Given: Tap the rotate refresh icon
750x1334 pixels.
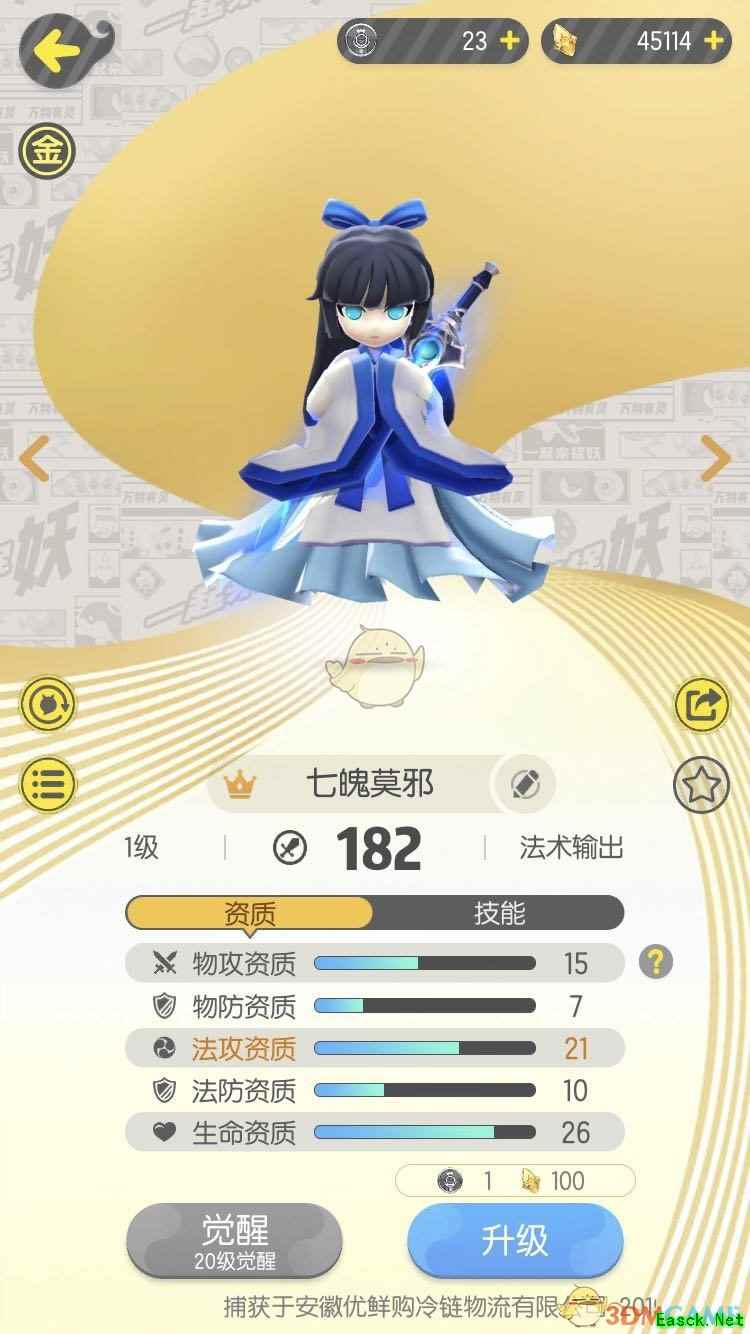Looking at the screenshot, I should (47, 706).
